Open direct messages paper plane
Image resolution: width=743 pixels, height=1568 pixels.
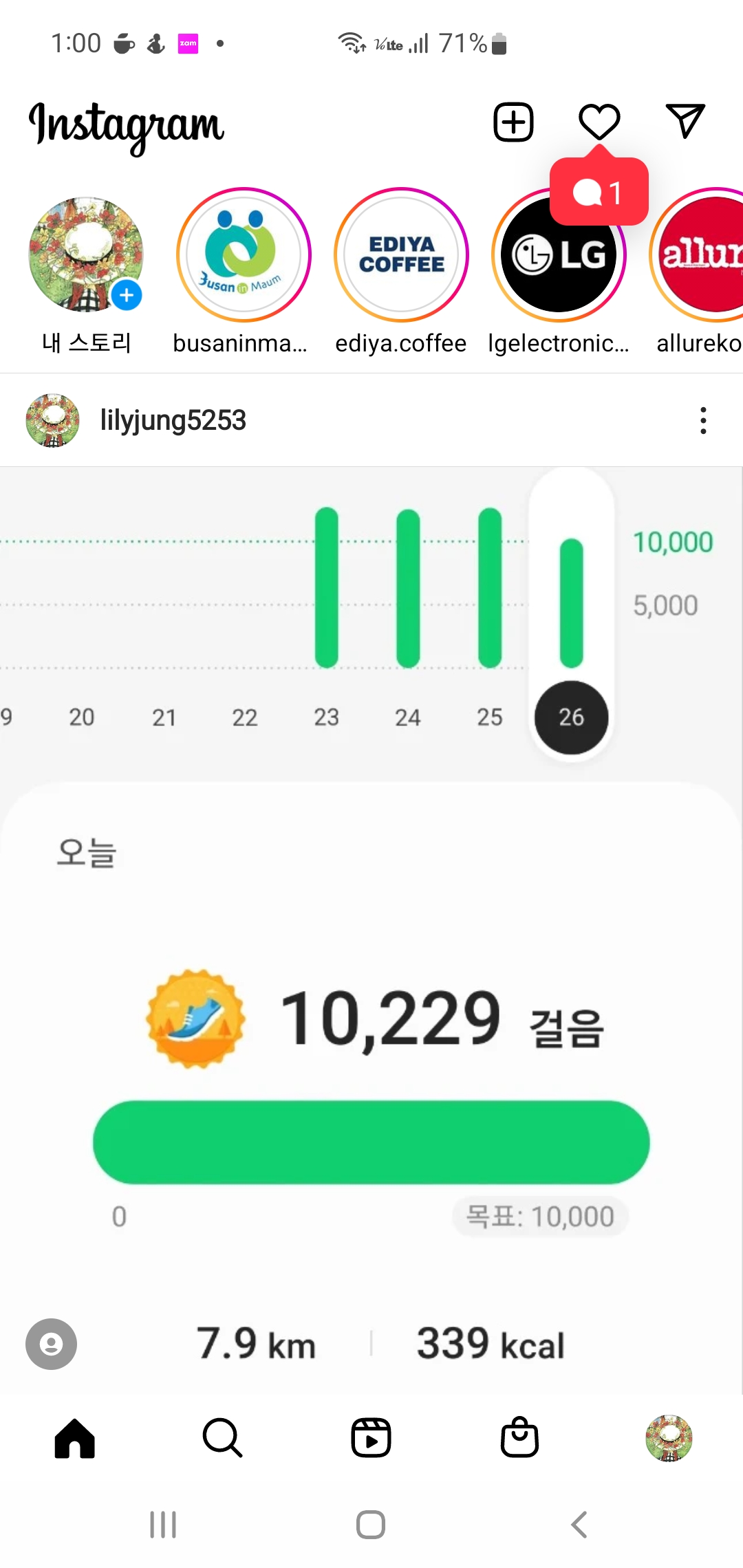pos(685,122)
